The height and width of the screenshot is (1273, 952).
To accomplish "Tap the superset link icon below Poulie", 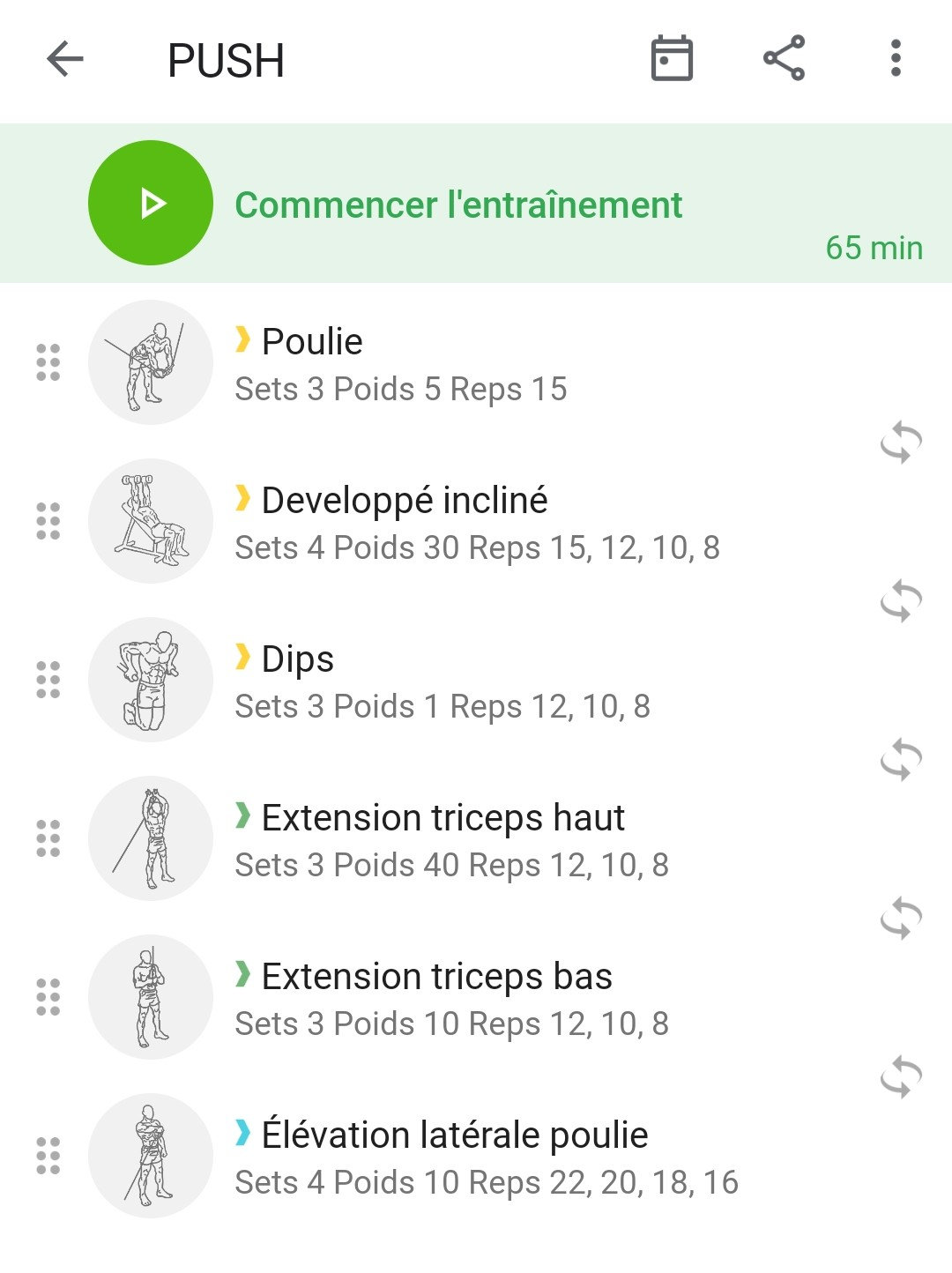I will [901, 442].
